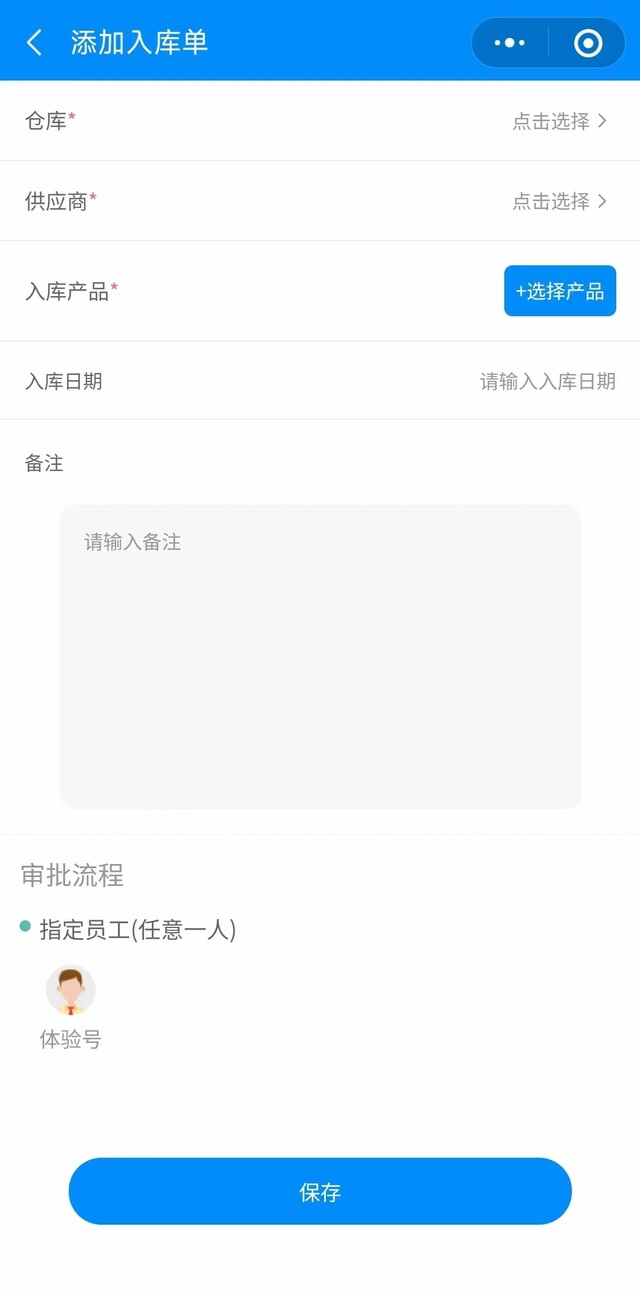
Task: Close the mini program with the circle icon
Action: 588,43
